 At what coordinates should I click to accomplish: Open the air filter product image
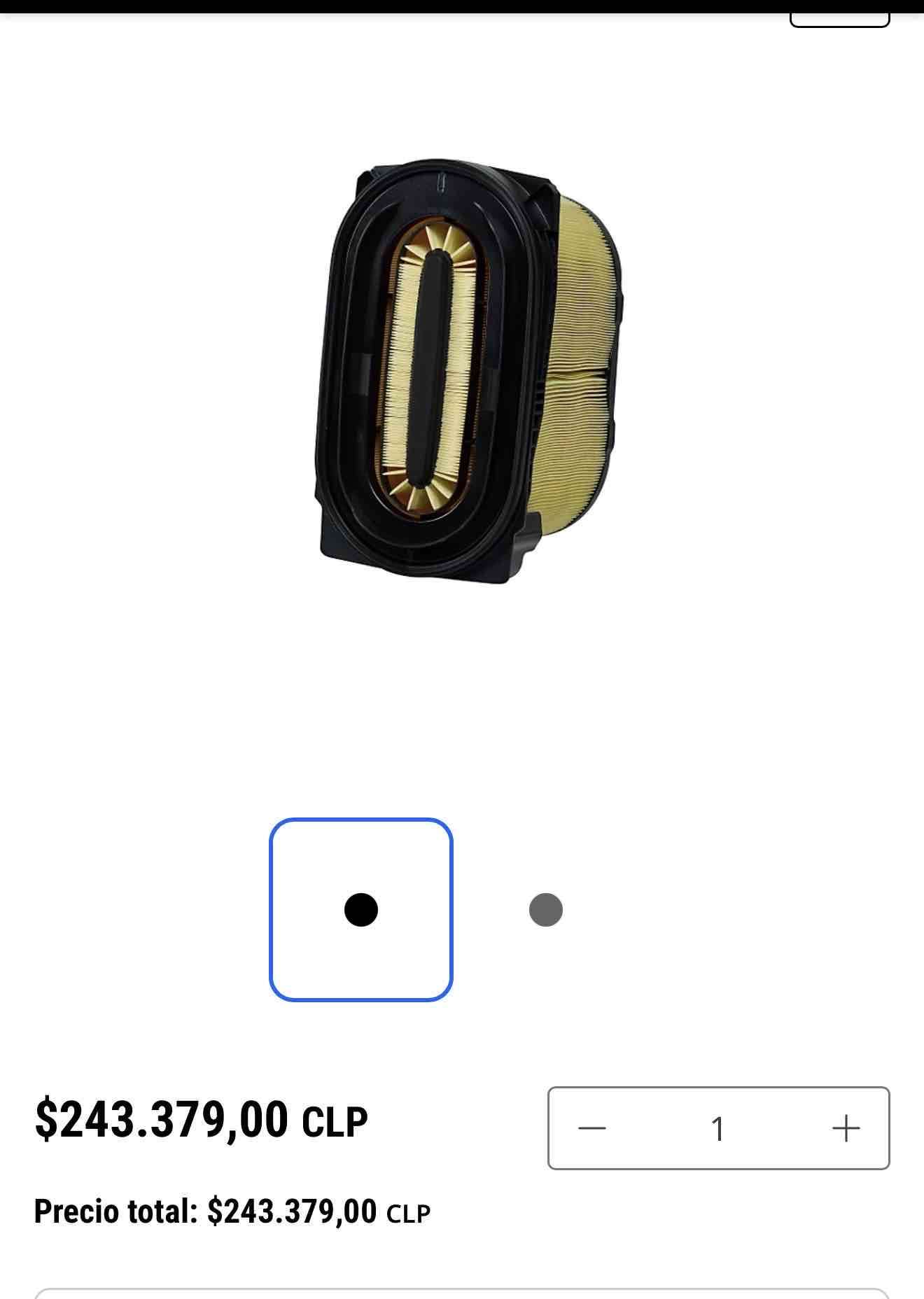467,372
